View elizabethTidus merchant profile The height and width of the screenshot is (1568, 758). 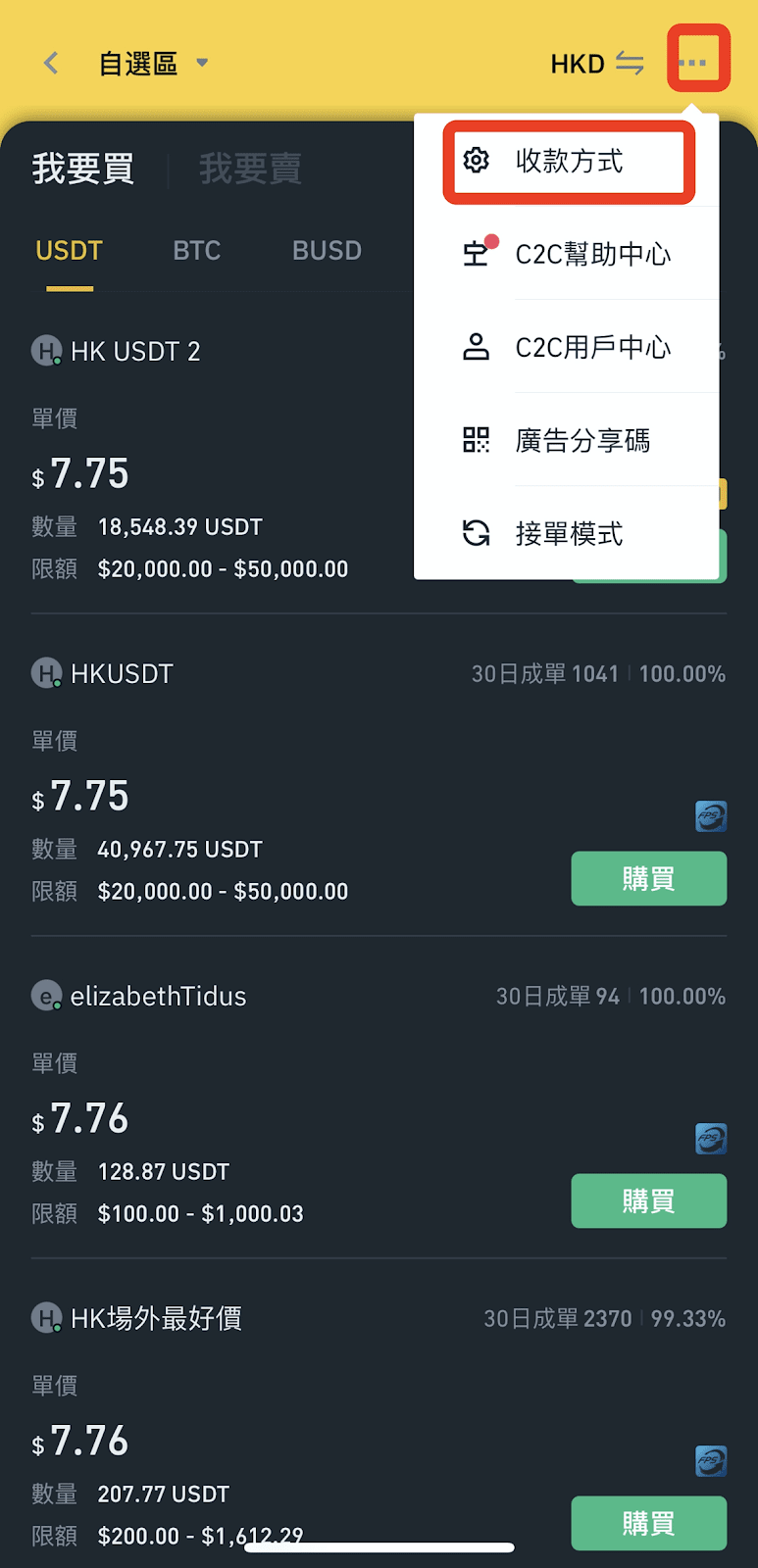tap(138, 997)
